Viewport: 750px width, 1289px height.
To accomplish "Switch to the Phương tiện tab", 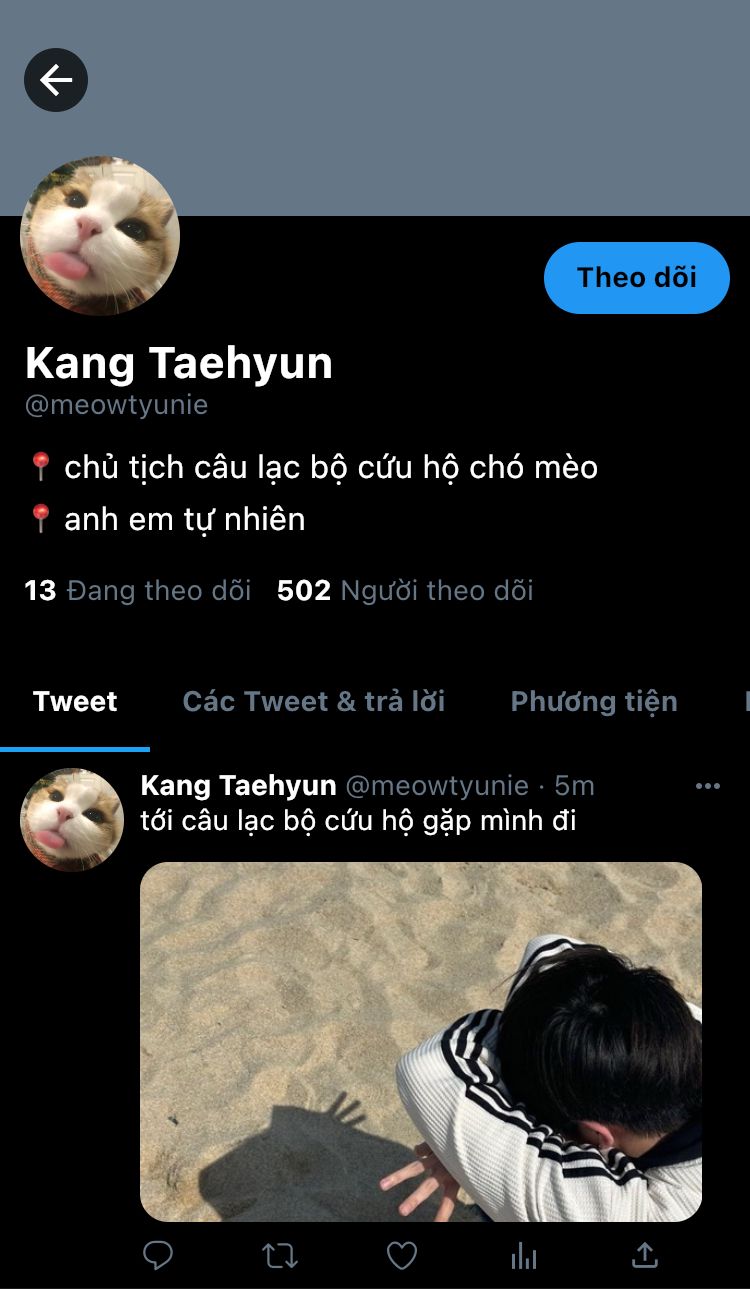I will 594,701.
